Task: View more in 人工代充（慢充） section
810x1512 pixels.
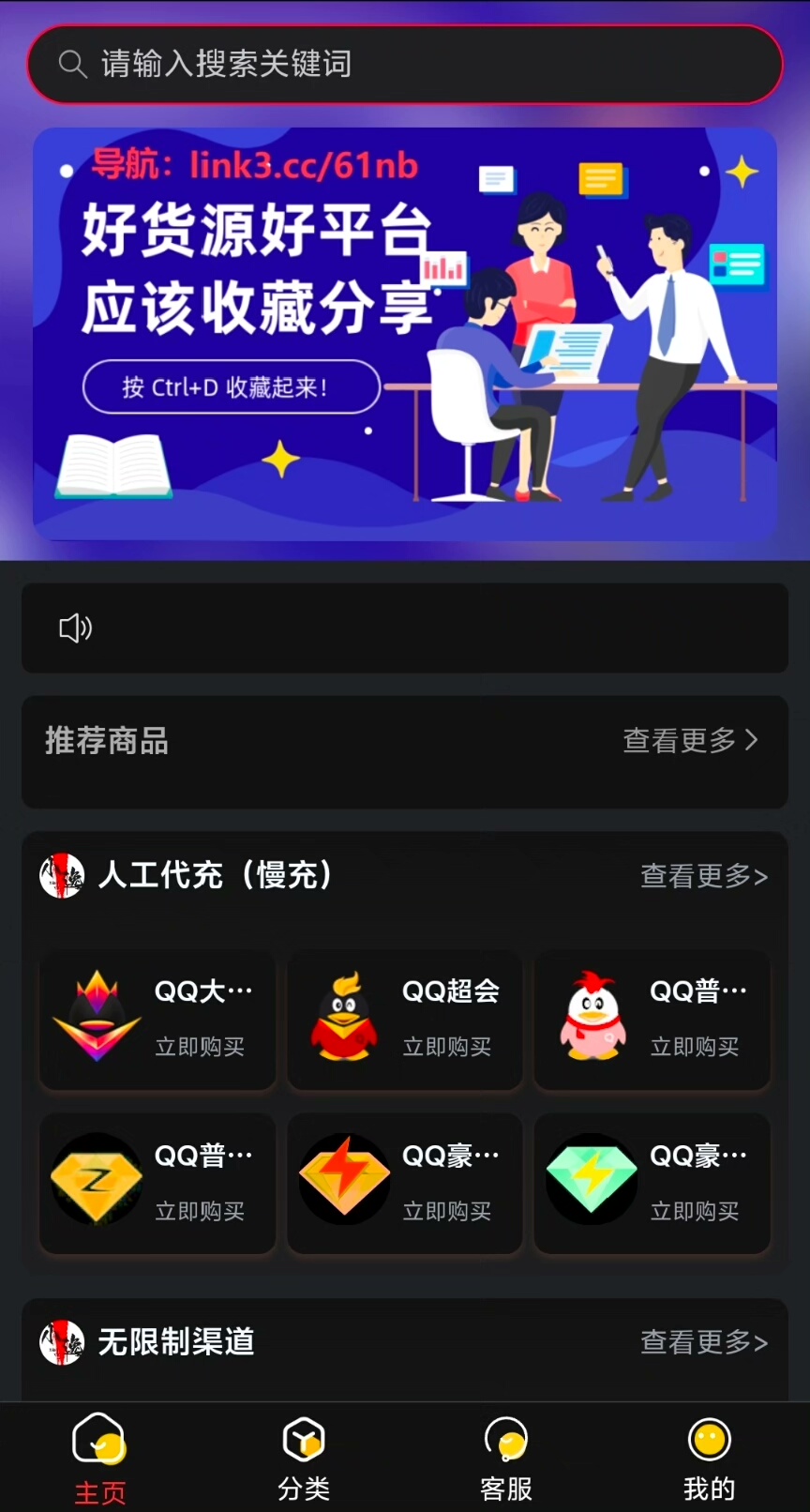Action: tap(703, 876)
